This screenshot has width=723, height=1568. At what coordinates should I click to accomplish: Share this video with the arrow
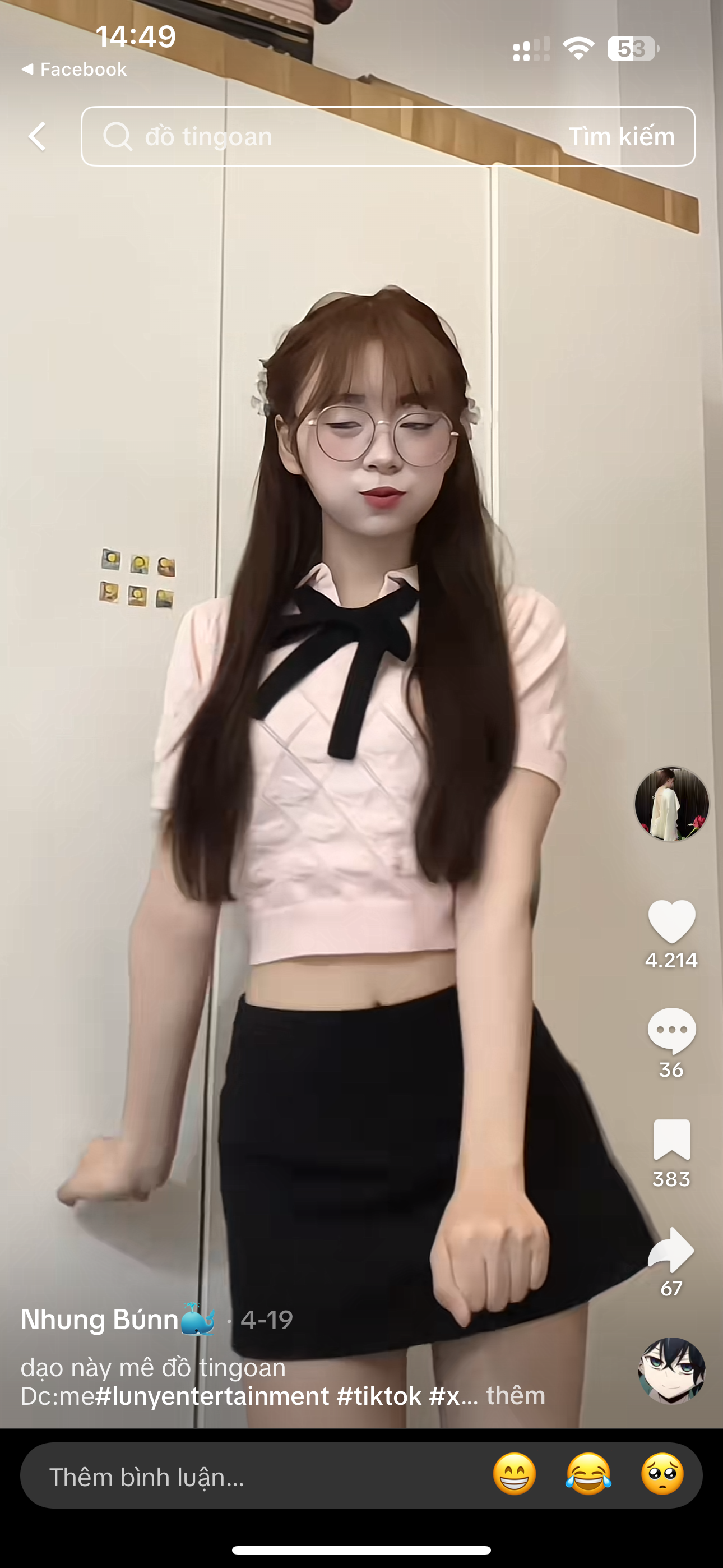[x=671, y=1249]
